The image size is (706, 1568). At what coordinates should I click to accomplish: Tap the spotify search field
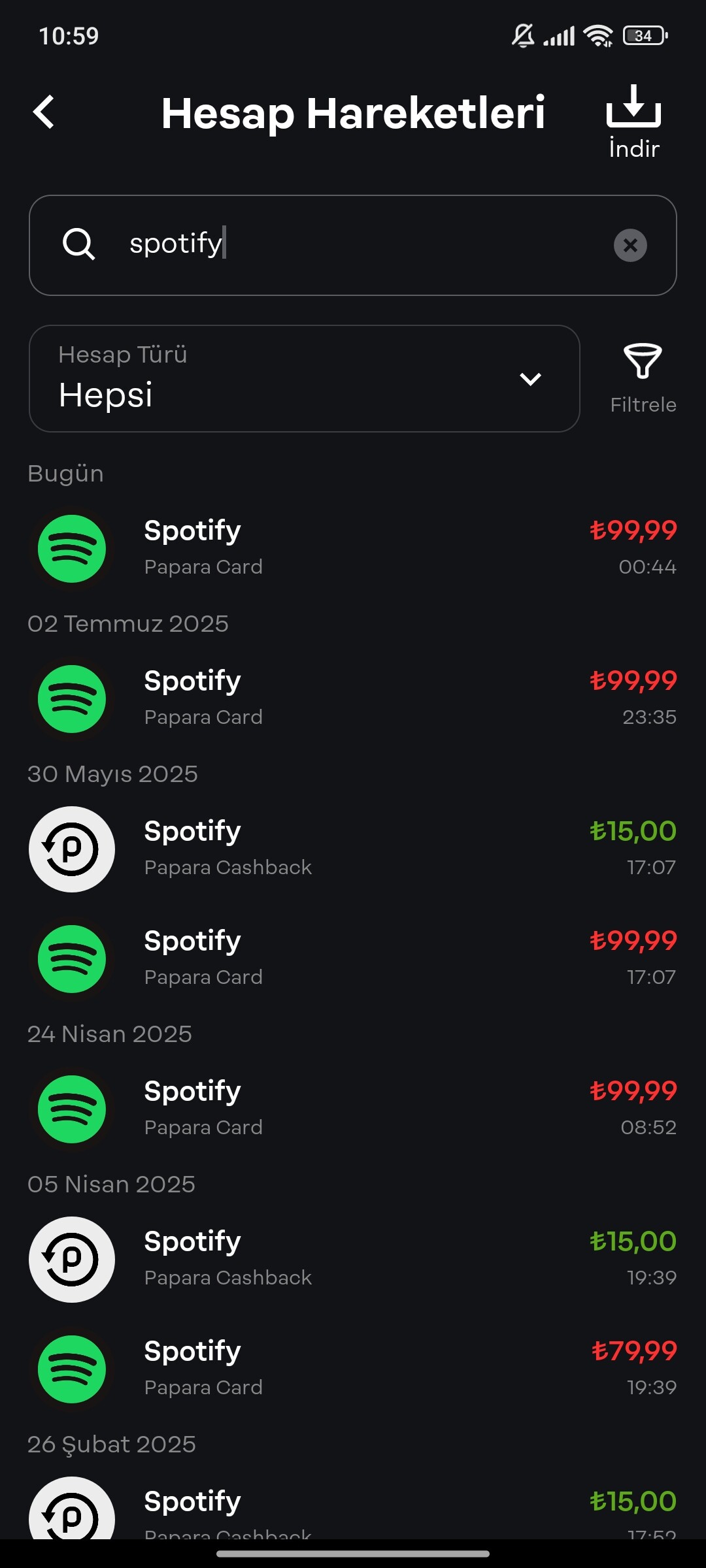pyautogui.click(x=353, y=245)
